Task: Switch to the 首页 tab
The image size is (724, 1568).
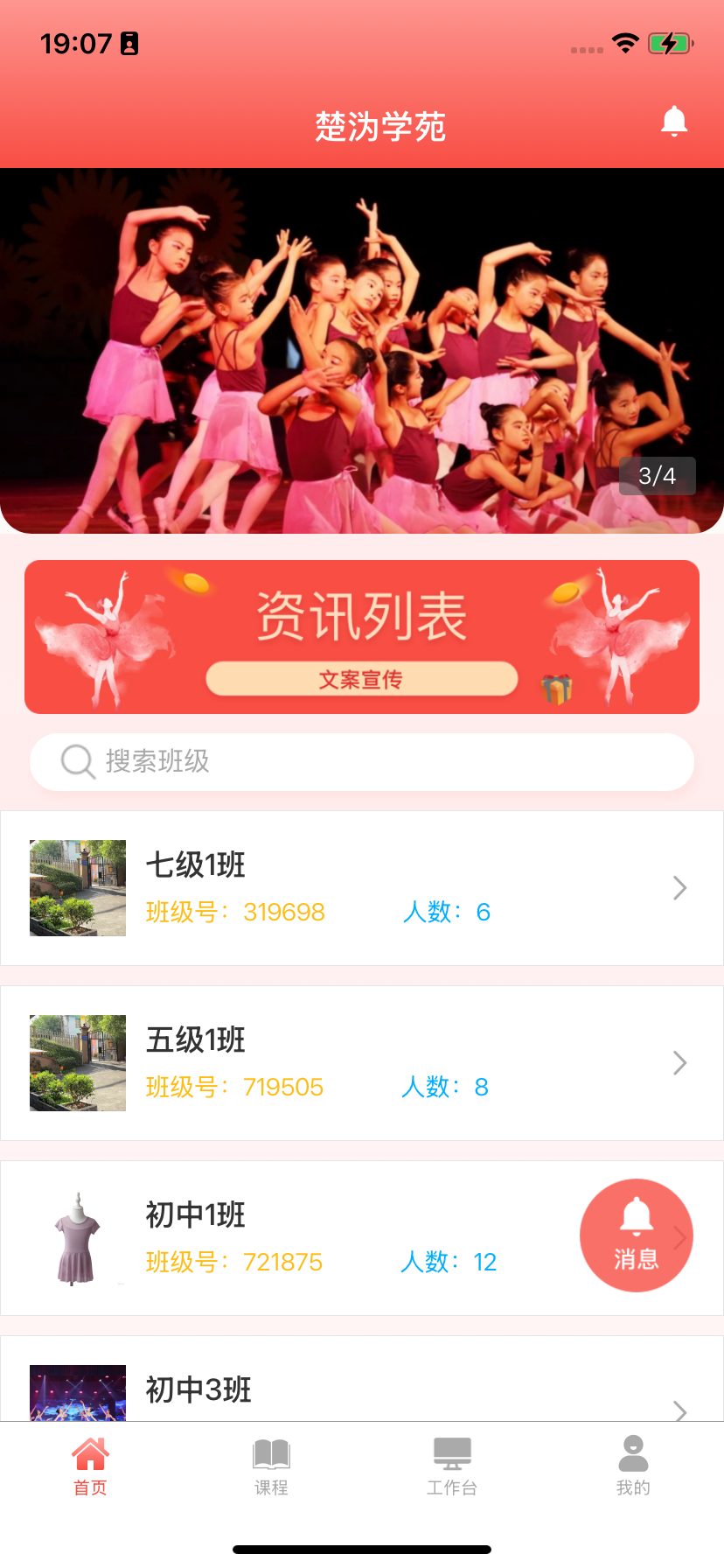Action: 90,1467
